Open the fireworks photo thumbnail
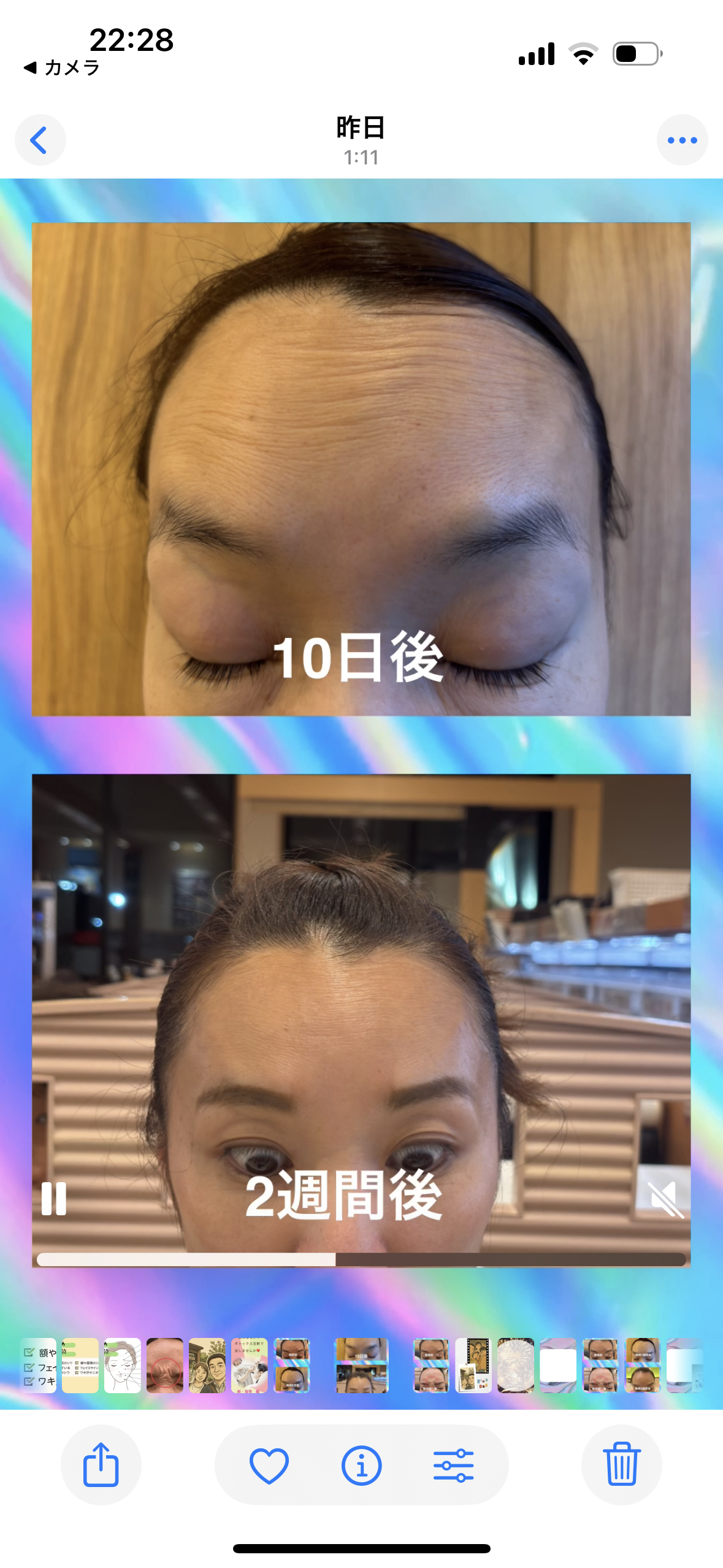Image resolution: width=723 pixels, height=1568 pixels. coord(515,1366)
